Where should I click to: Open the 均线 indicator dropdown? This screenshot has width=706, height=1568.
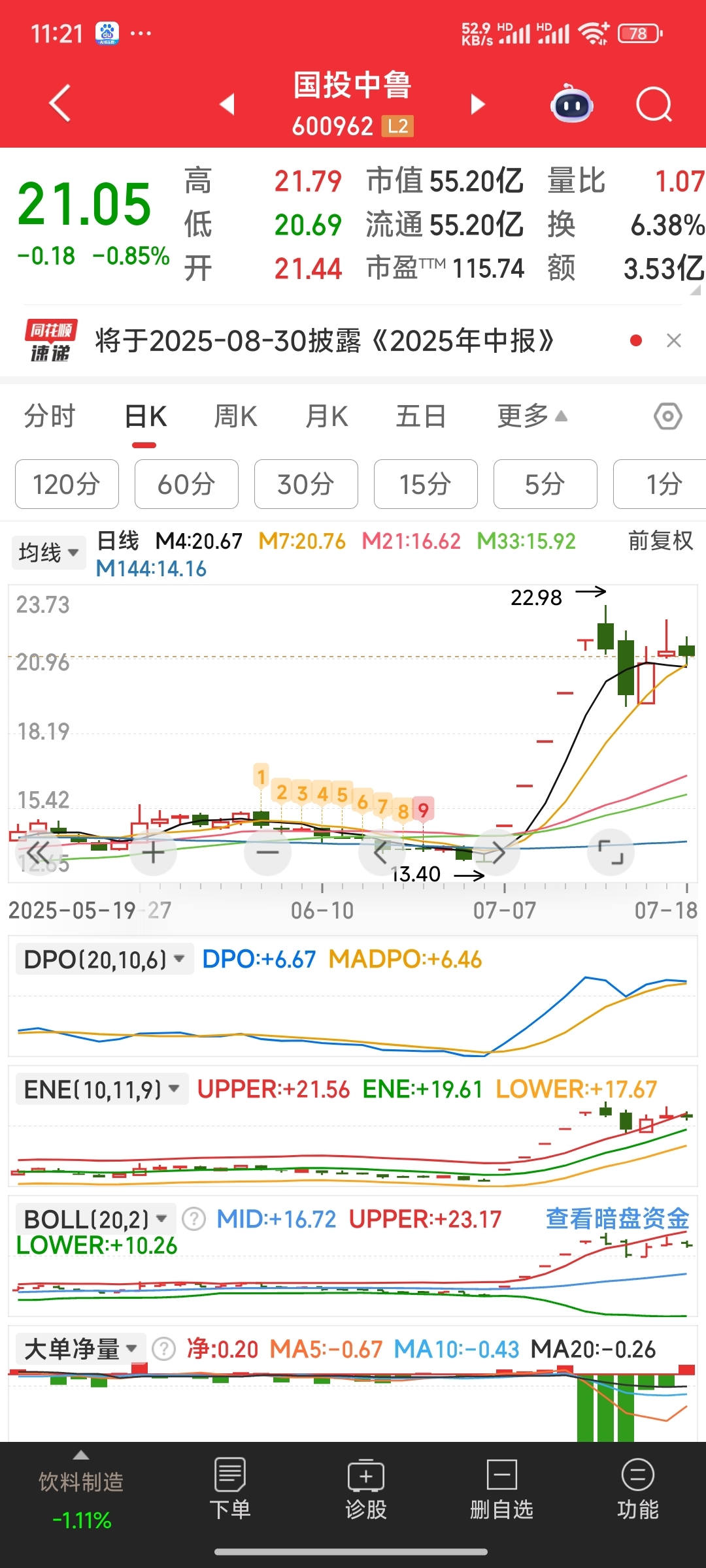[x=48, y=552]
